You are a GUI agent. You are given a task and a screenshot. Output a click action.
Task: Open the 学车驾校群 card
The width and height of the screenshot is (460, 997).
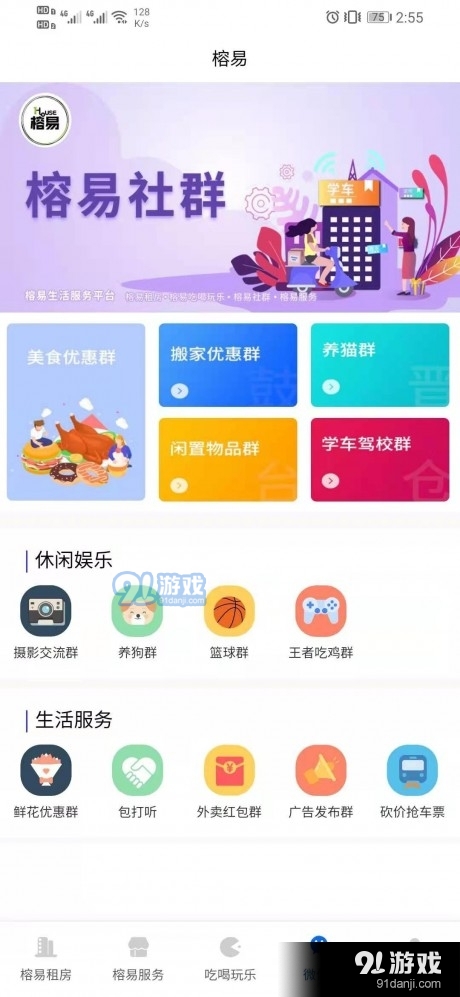(380, 460)
